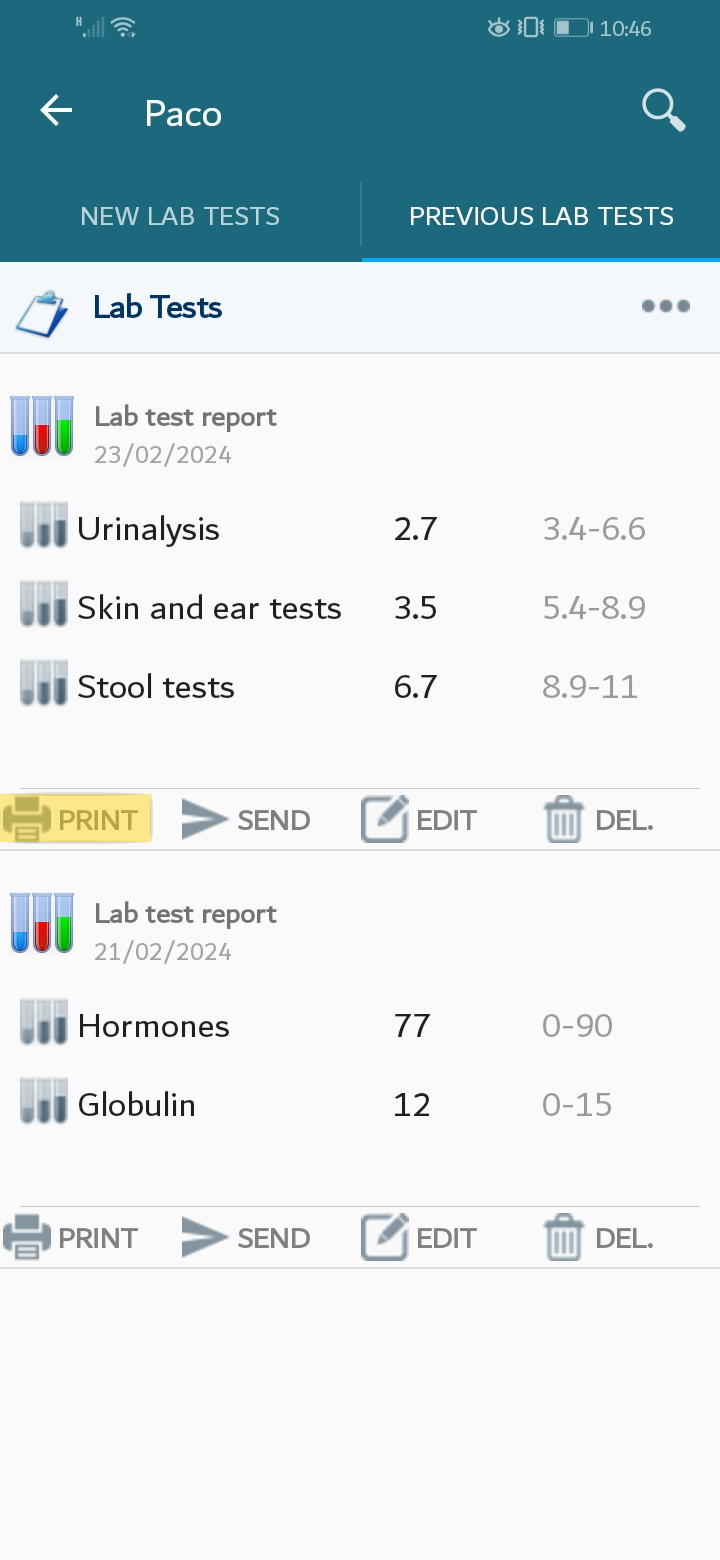
Task: Select the Previous Lab Tests tab
Action: [x=541, y=216]
